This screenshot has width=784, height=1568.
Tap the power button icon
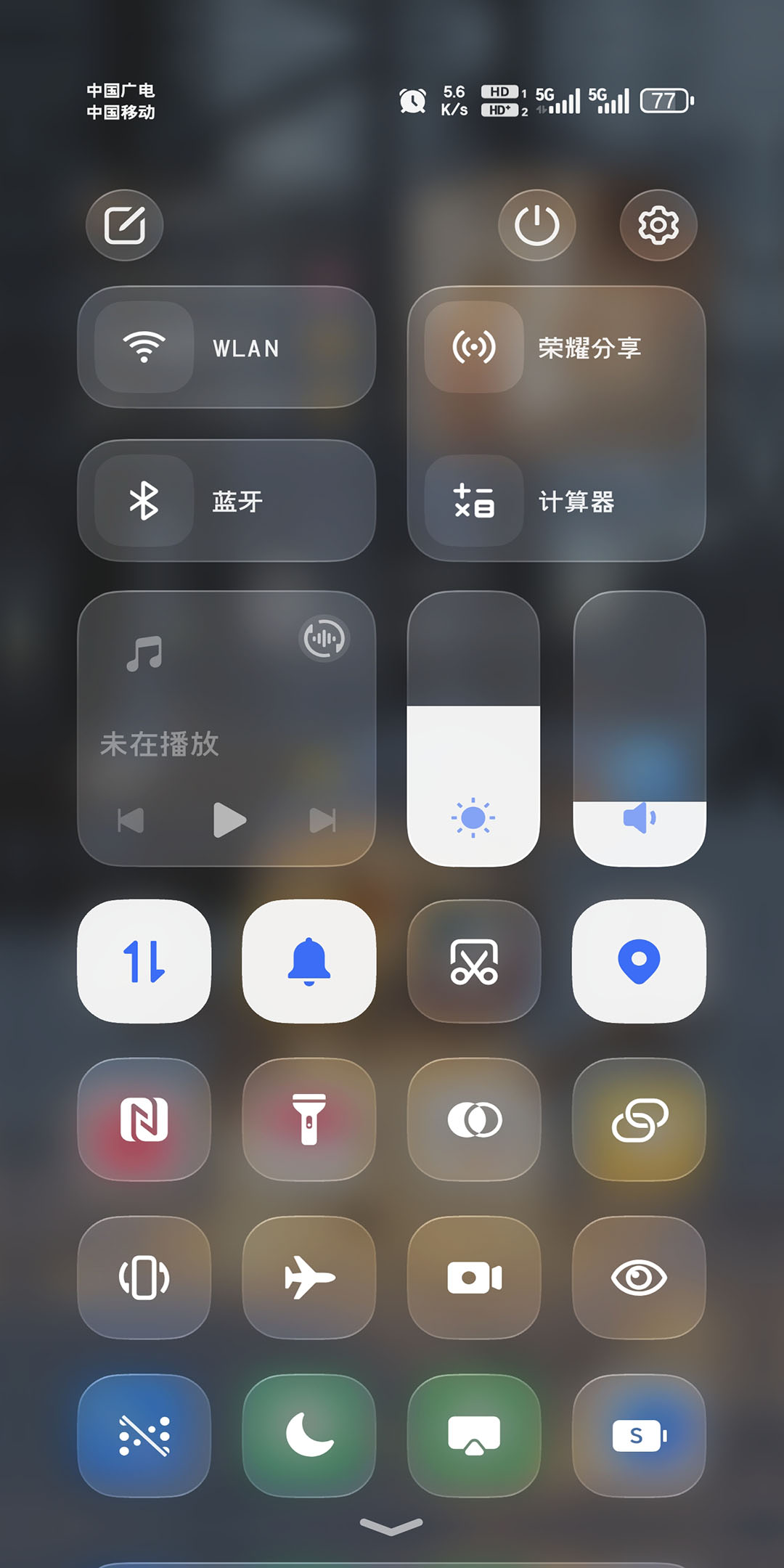point(536,225)
